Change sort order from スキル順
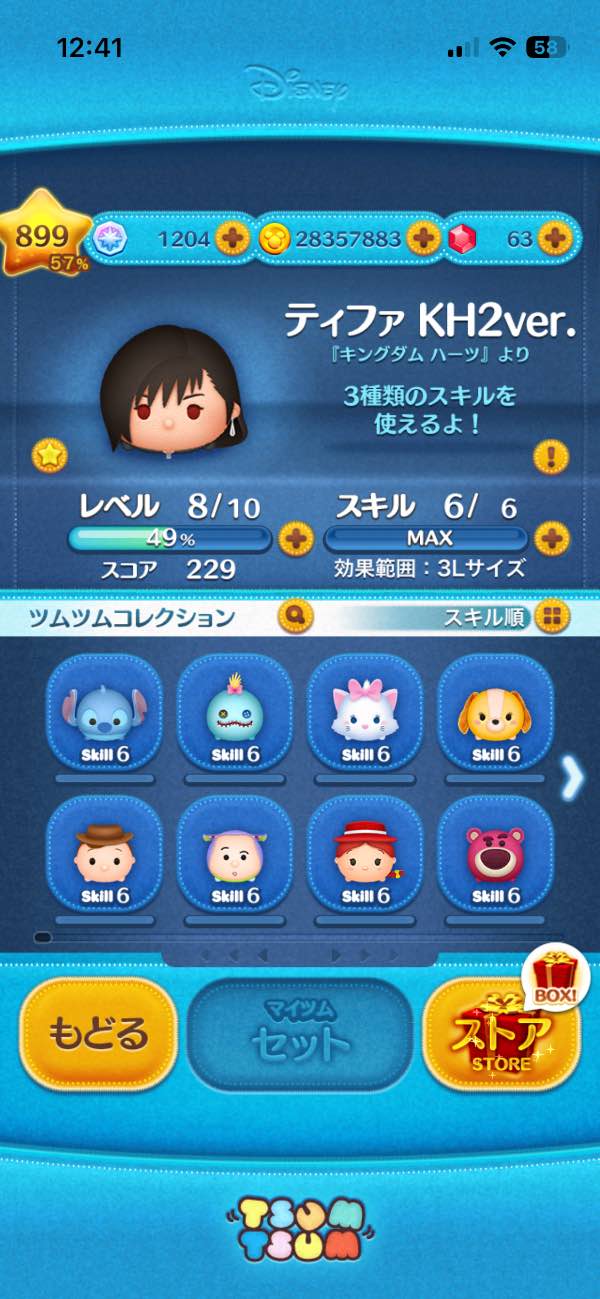600x1299 pixels. coord(550,617)
